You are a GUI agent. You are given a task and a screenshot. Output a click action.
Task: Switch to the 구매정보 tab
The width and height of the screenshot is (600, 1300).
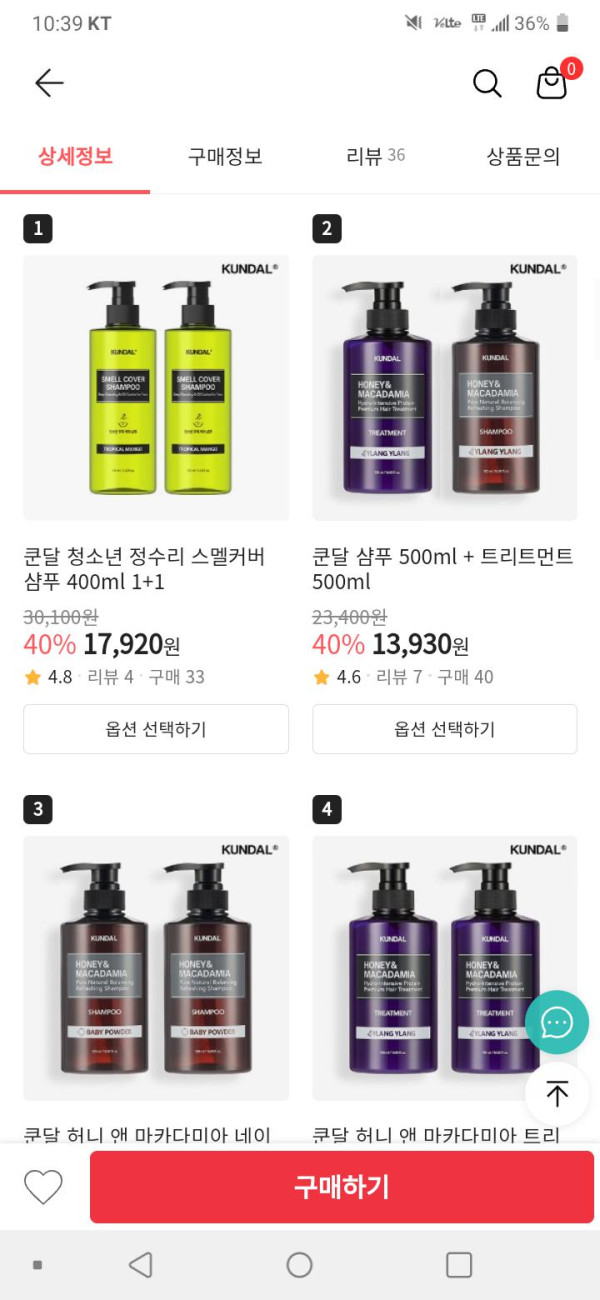225,156
